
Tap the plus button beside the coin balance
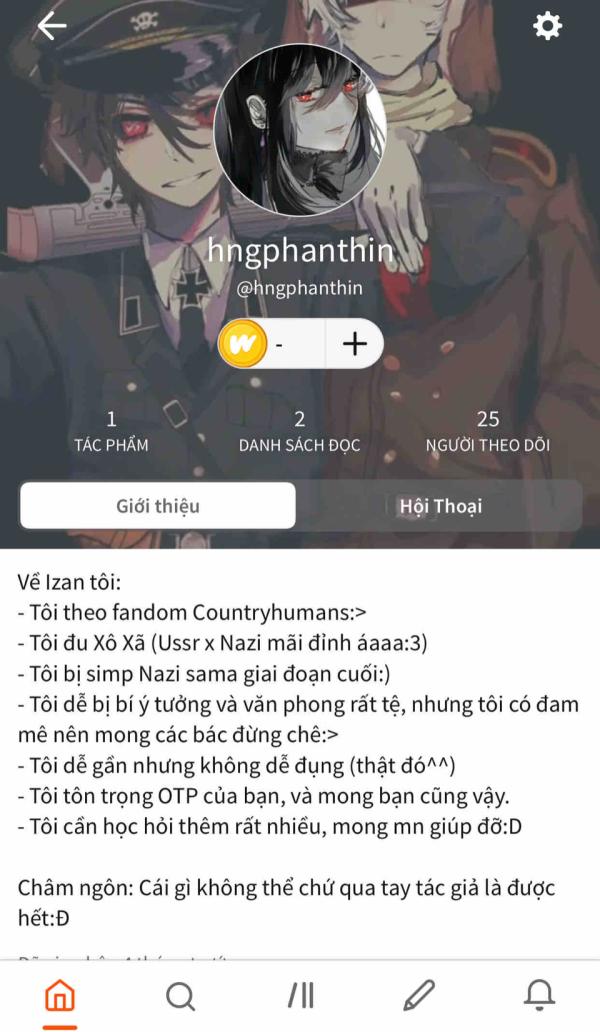[x=355, y=344]
